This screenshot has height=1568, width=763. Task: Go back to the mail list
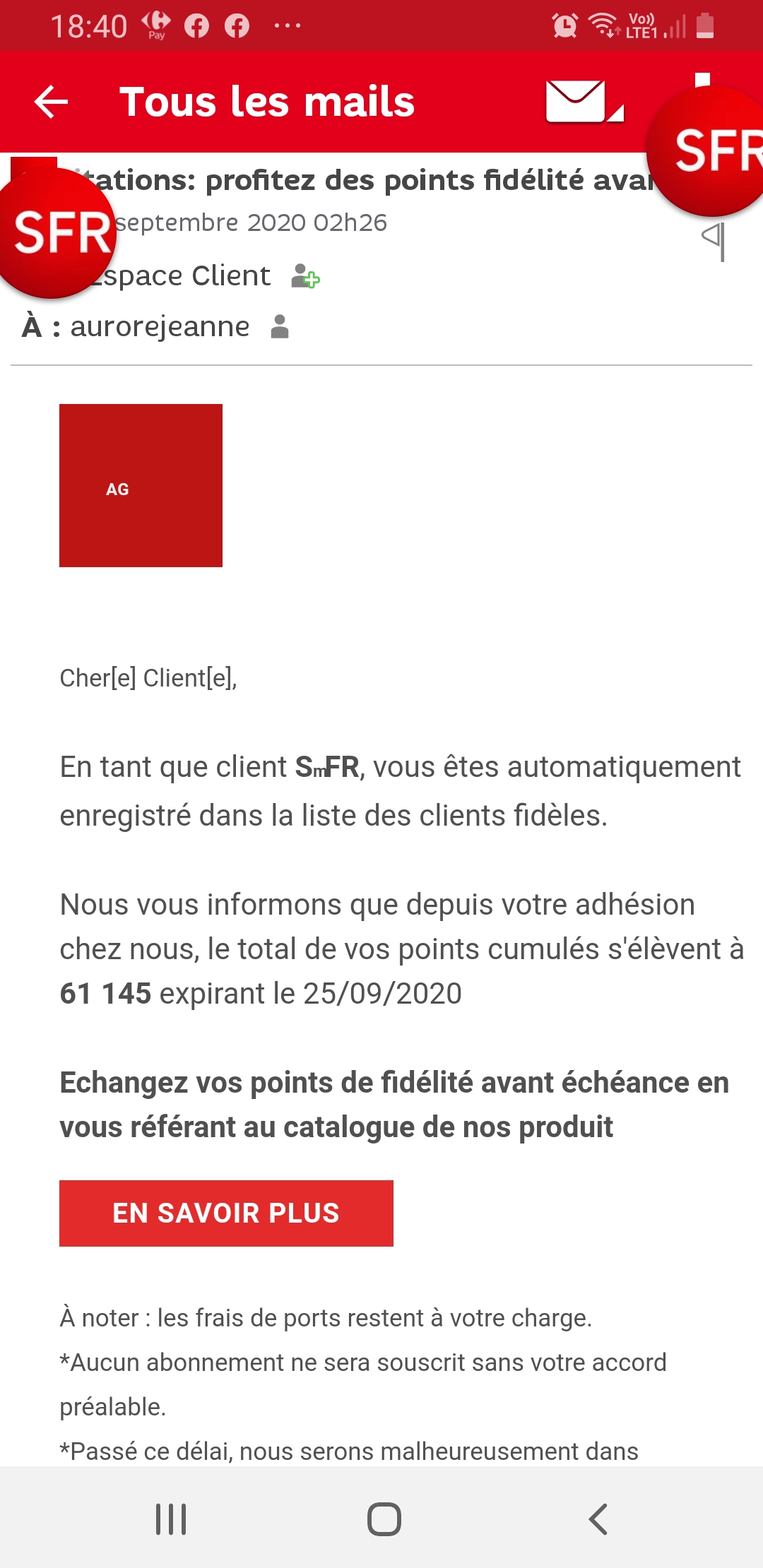click(x=51, y=102)
